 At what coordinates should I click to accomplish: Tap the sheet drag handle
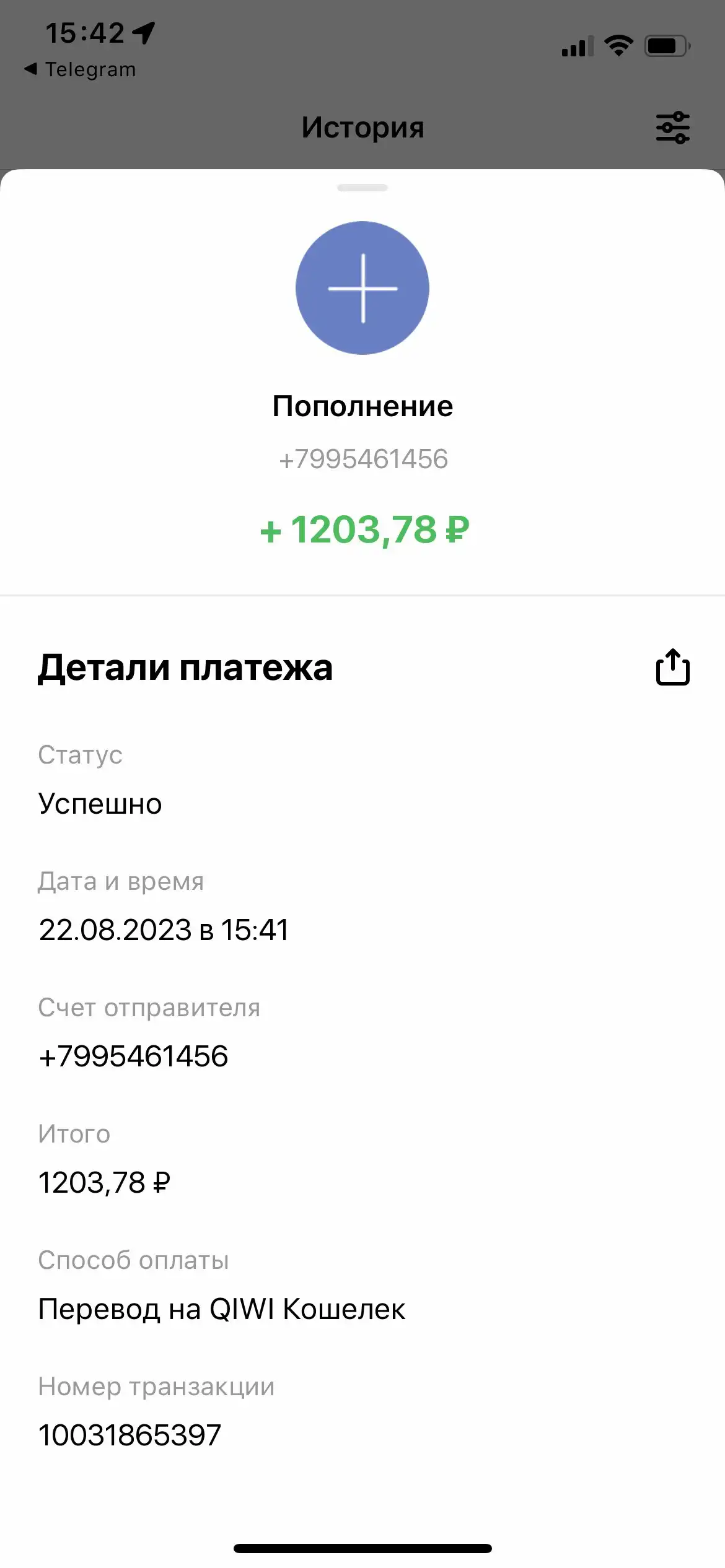[x=362, y=188]
